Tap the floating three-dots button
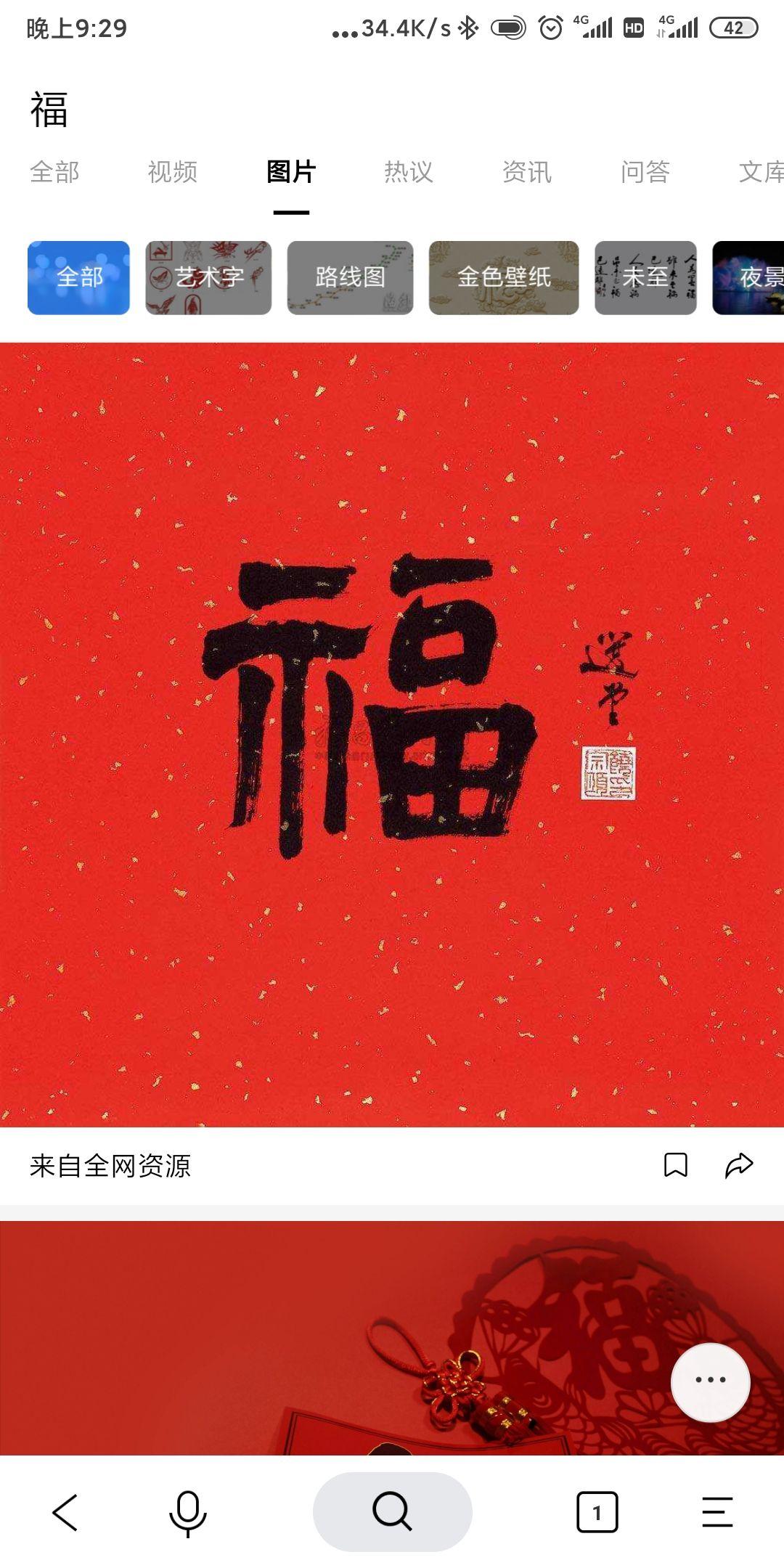 coord(710,1382)
